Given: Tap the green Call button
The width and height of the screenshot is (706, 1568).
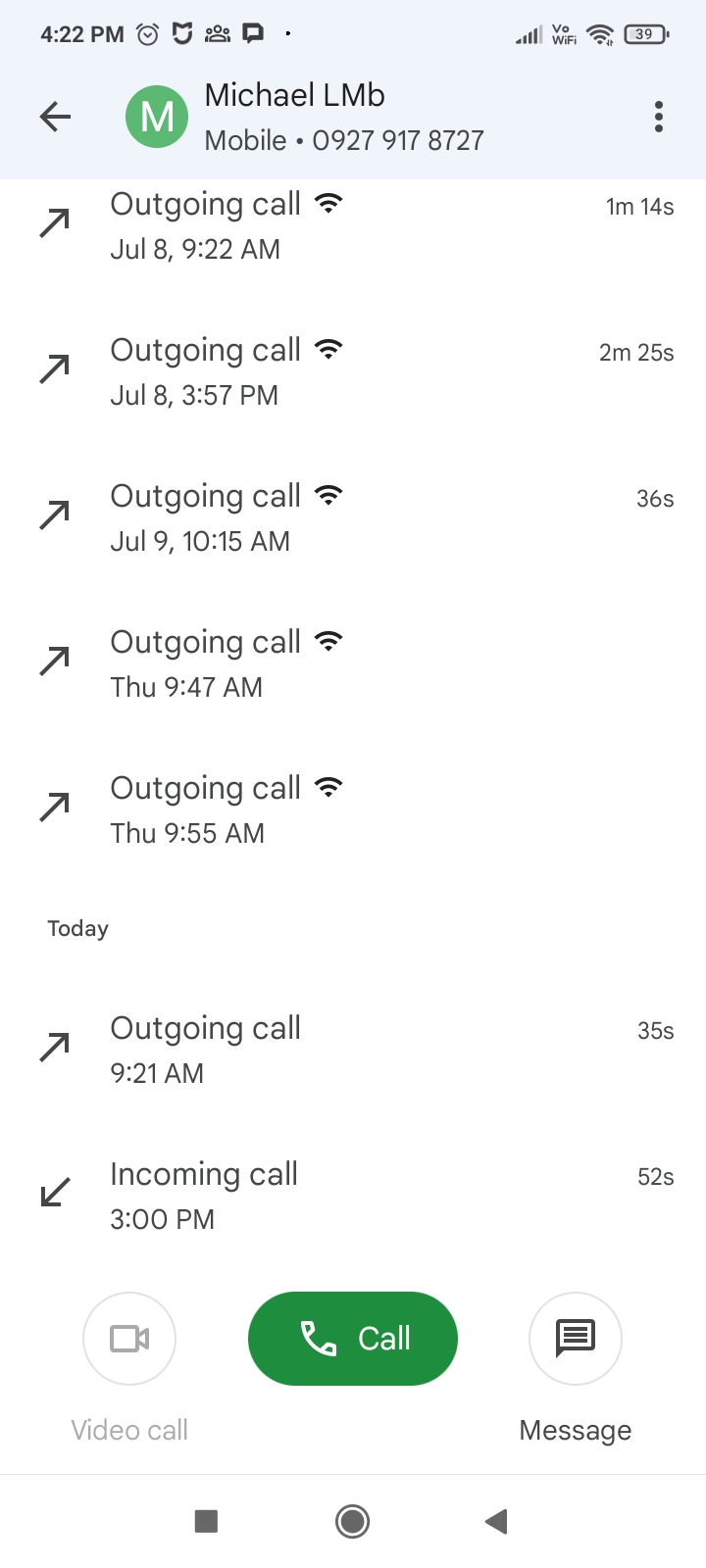Looking at the screenshot, I should (353, 1339).
